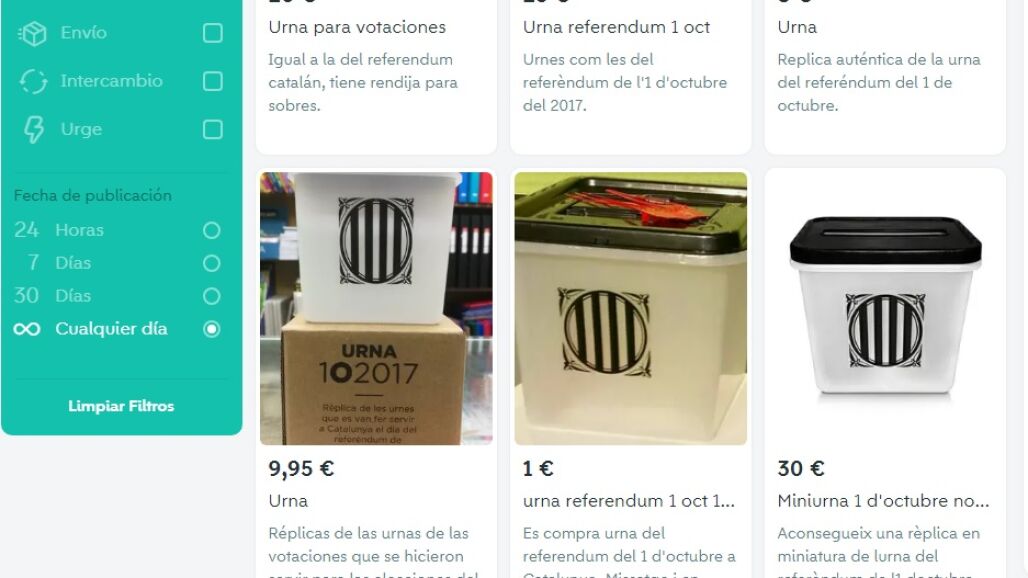Select Cualquier día radio option

click(x=211, y=329)
